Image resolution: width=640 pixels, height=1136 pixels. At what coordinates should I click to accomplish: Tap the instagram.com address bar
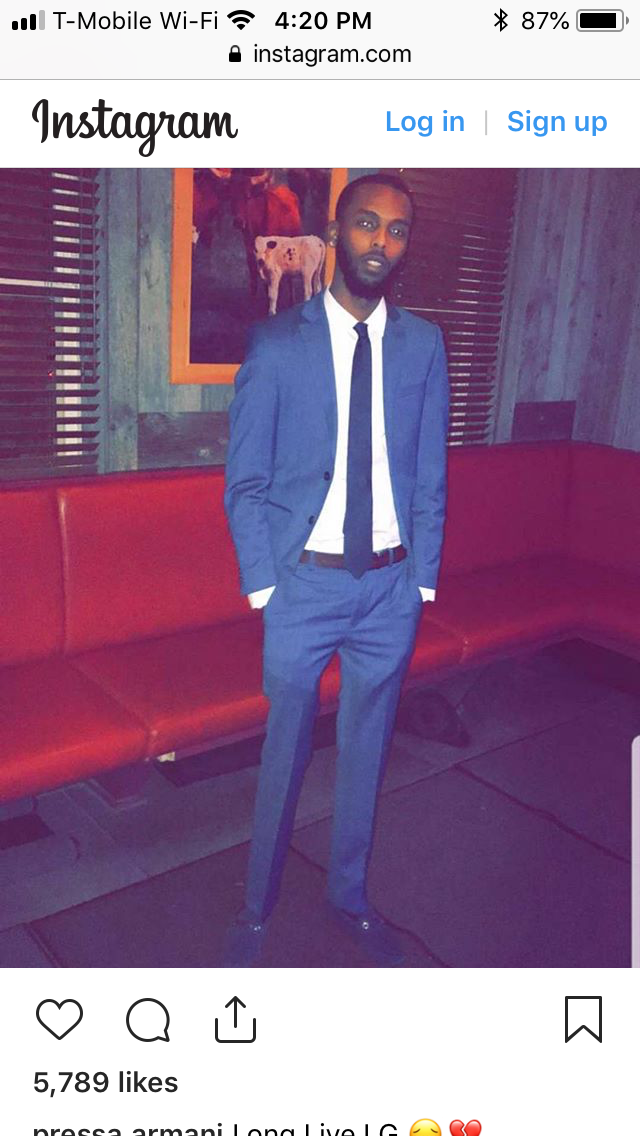pyautogui.click(x=320, y=54)
